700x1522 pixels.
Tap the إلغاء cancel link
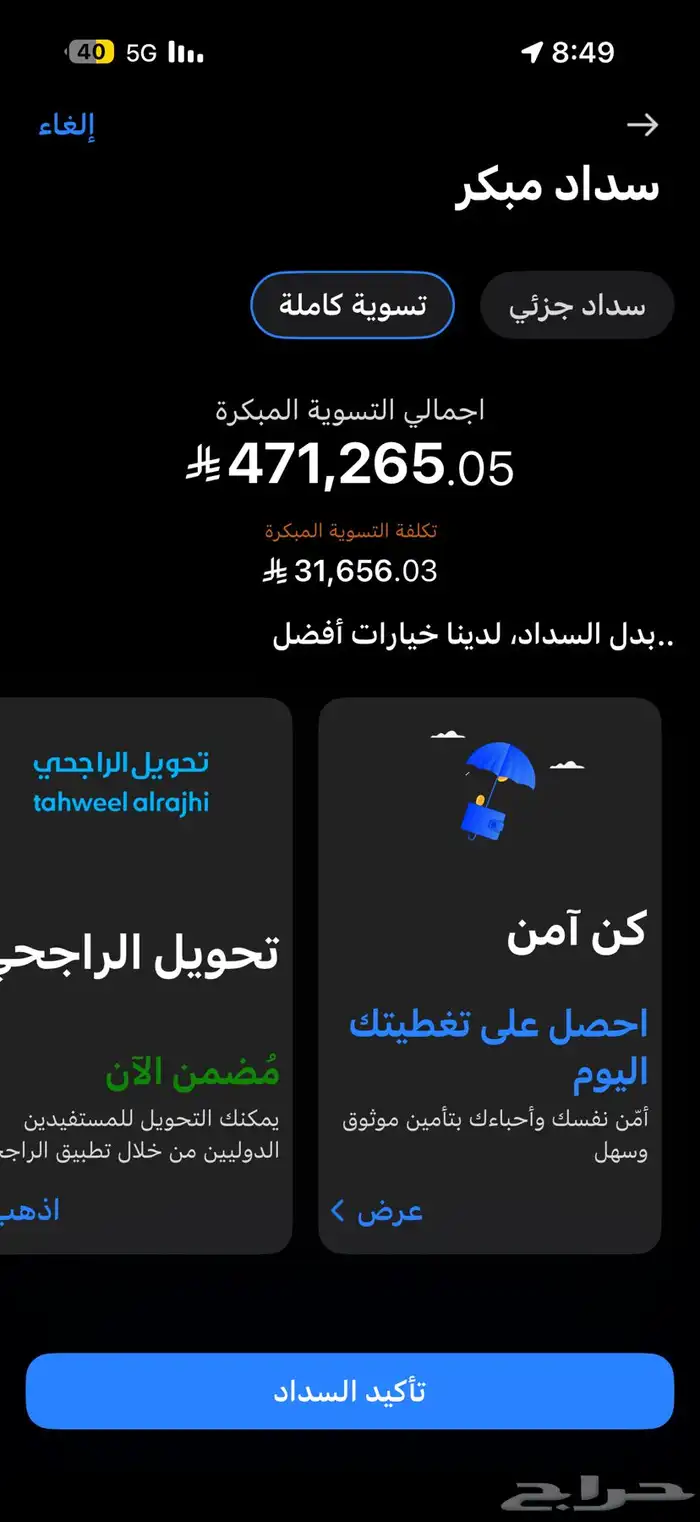pyautogui.click(x=66, y=126)
